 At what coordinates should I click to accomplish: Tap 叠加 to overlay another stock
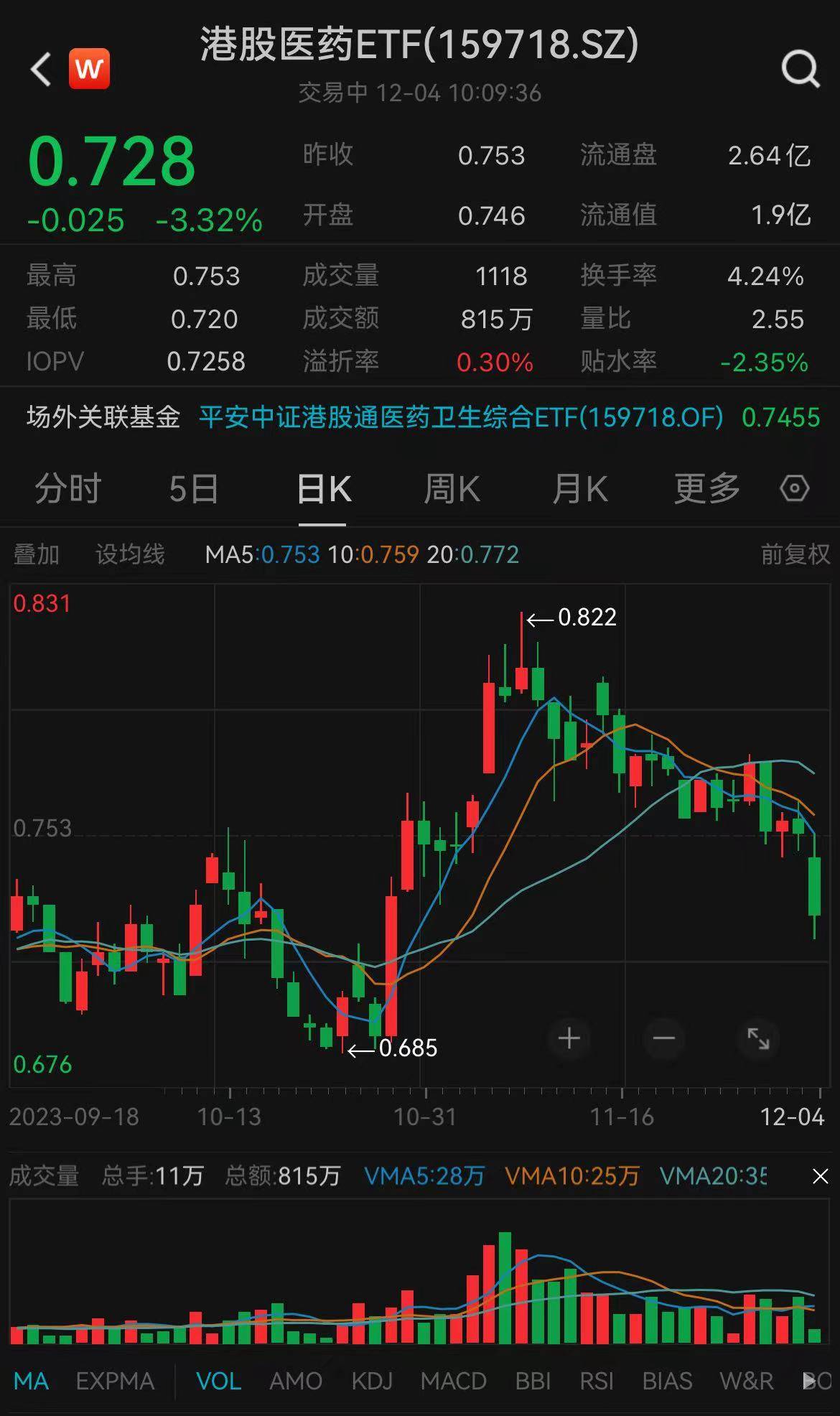tap(37, 554)
